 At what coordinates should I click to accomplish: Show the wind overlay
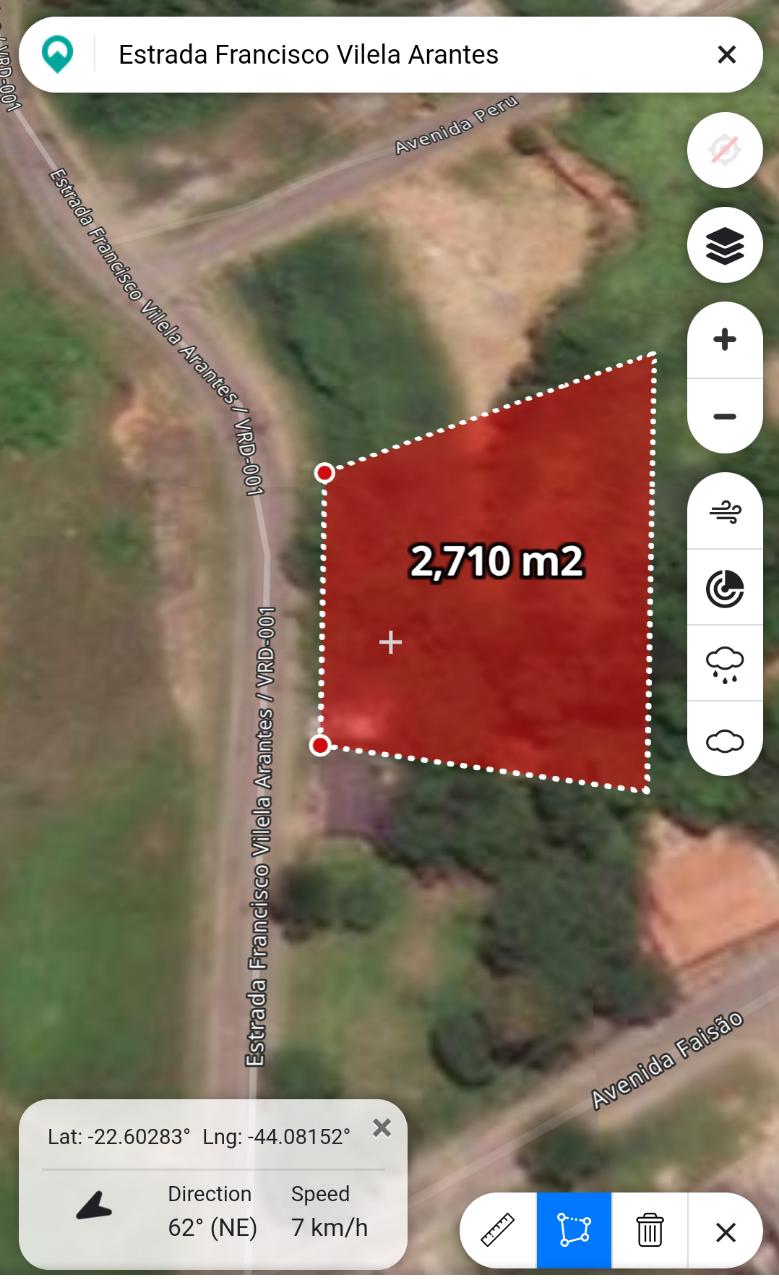725,512
